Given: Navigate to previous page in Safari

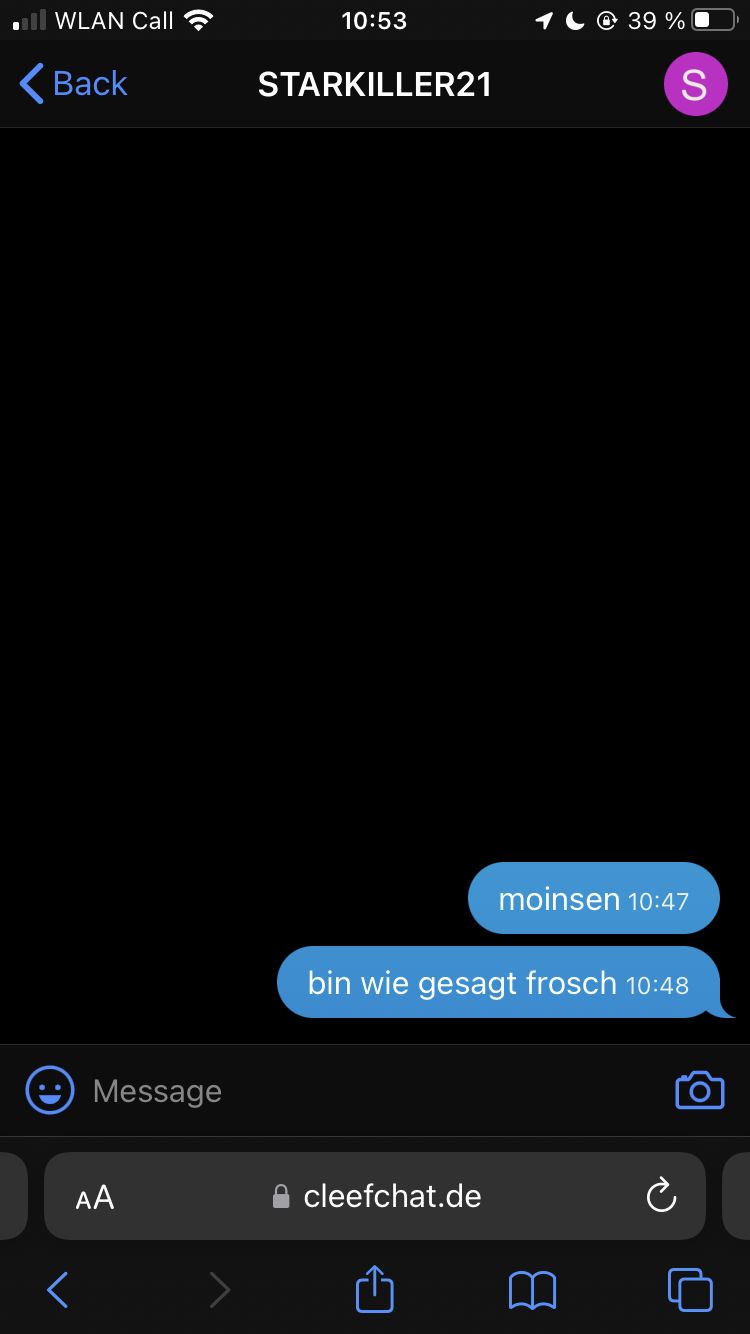Looking at the screenshot, I should [x=57, y=1290].
